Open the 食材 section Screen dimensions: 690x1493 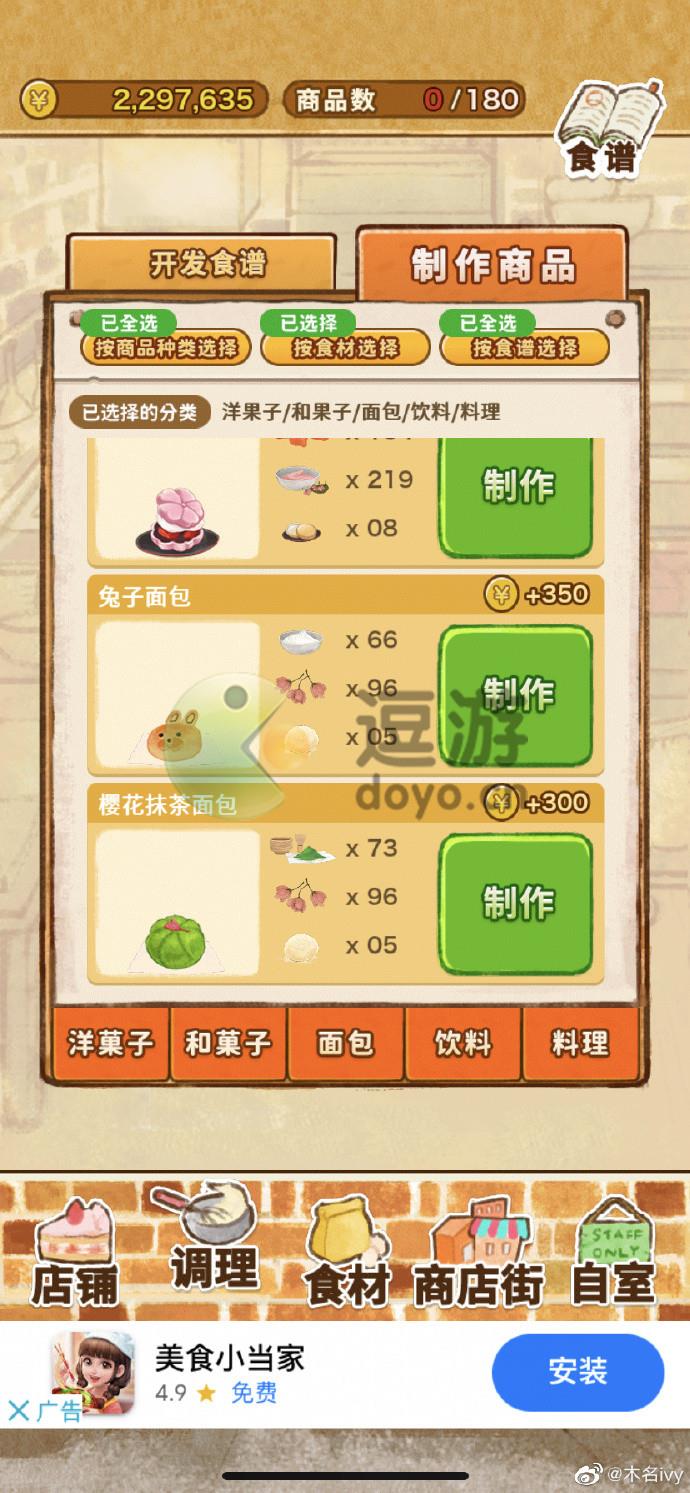point(346,1258)
